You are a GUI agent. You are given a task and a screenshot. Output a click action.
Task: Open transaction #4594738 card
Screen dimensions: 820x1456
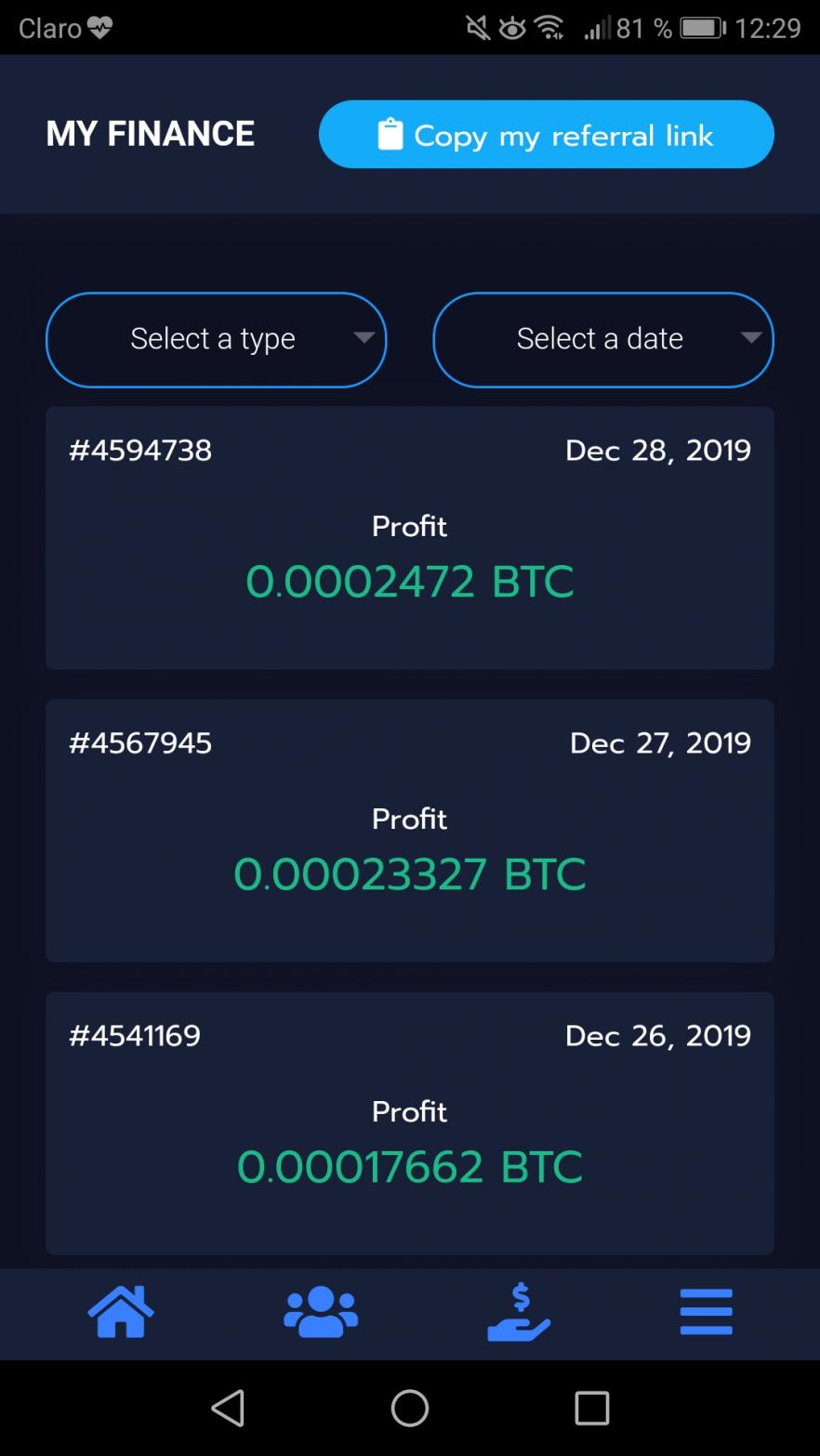point(409,537)
